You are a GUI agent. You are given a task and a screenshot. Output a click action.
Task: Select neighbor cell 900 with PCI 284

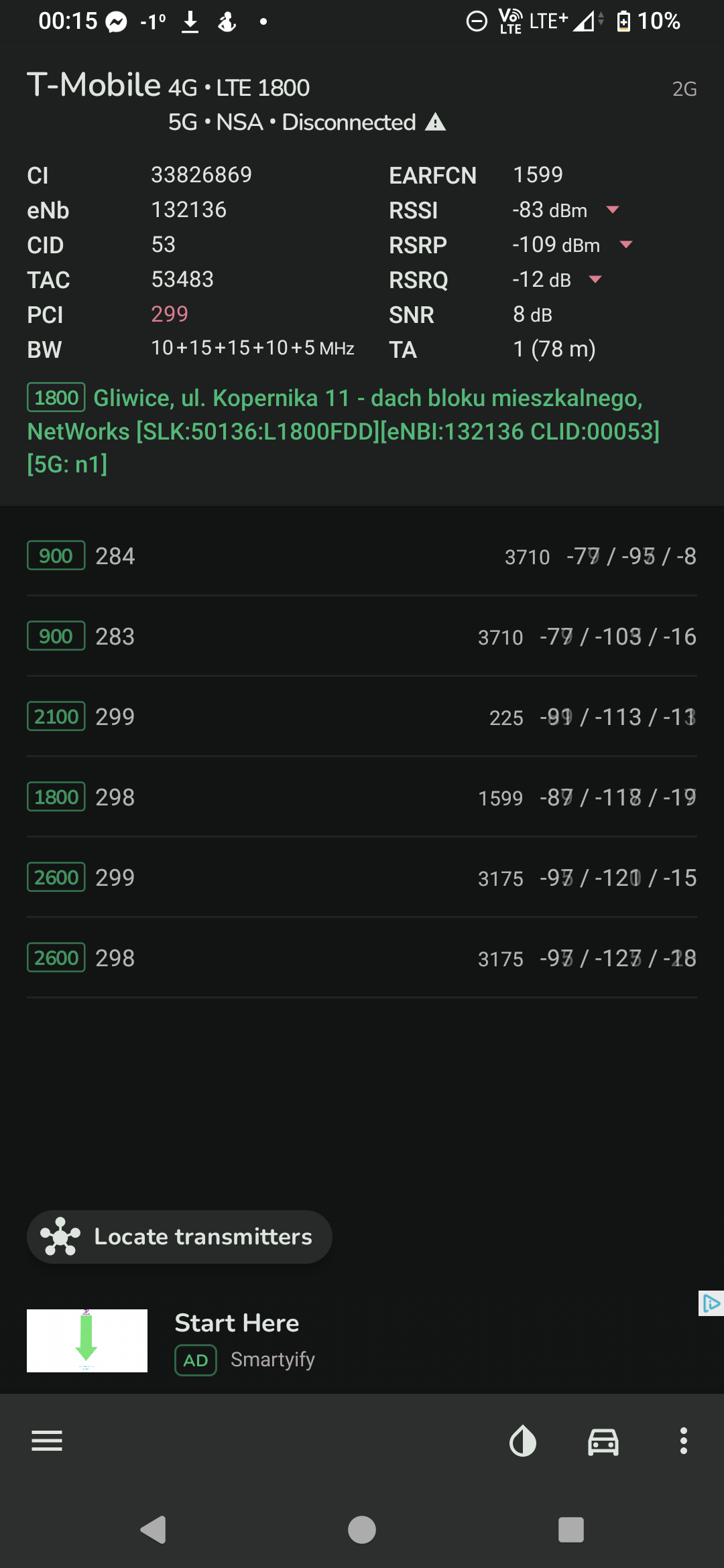tap(362, 556)
